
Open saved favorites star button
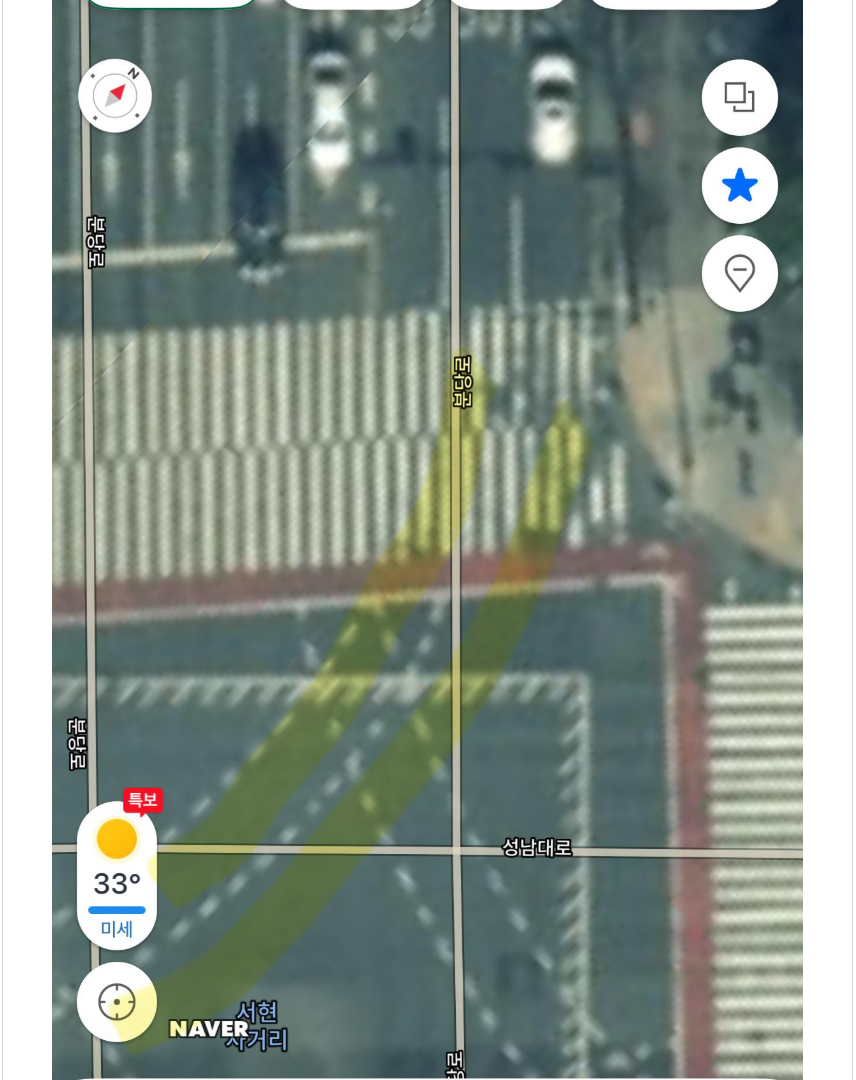click(x=740, y=185)
